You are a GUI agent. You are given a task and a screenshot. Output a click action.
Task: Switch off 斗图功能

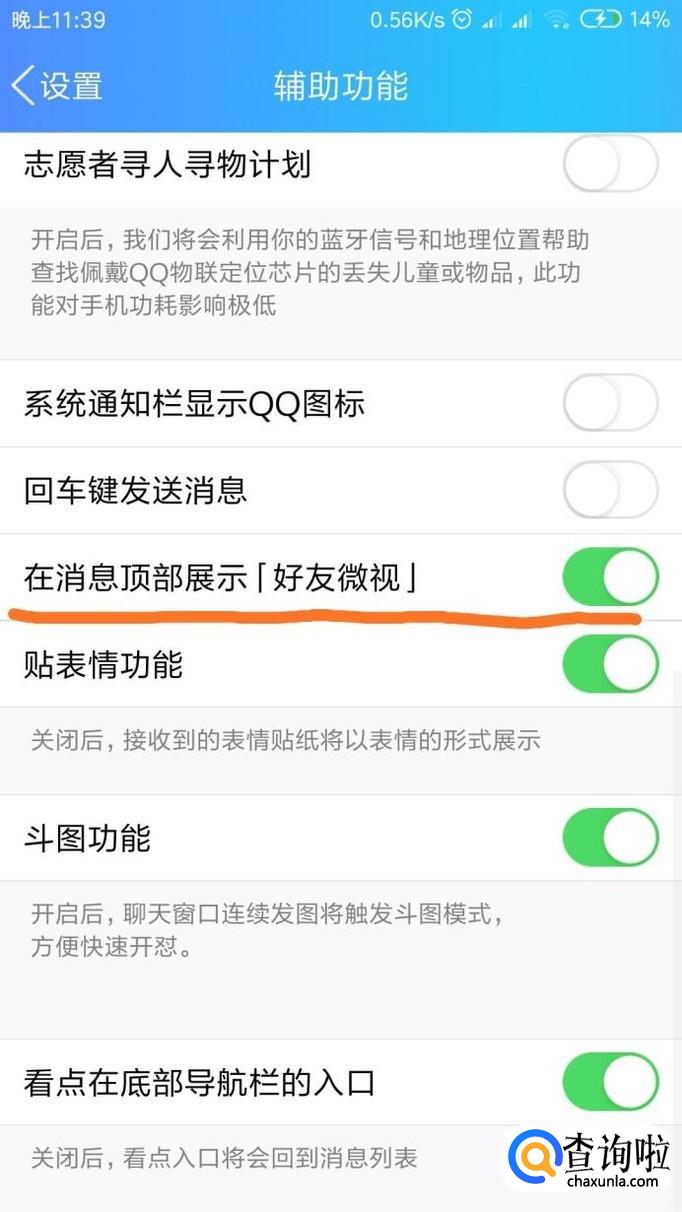tap(610, 838)
